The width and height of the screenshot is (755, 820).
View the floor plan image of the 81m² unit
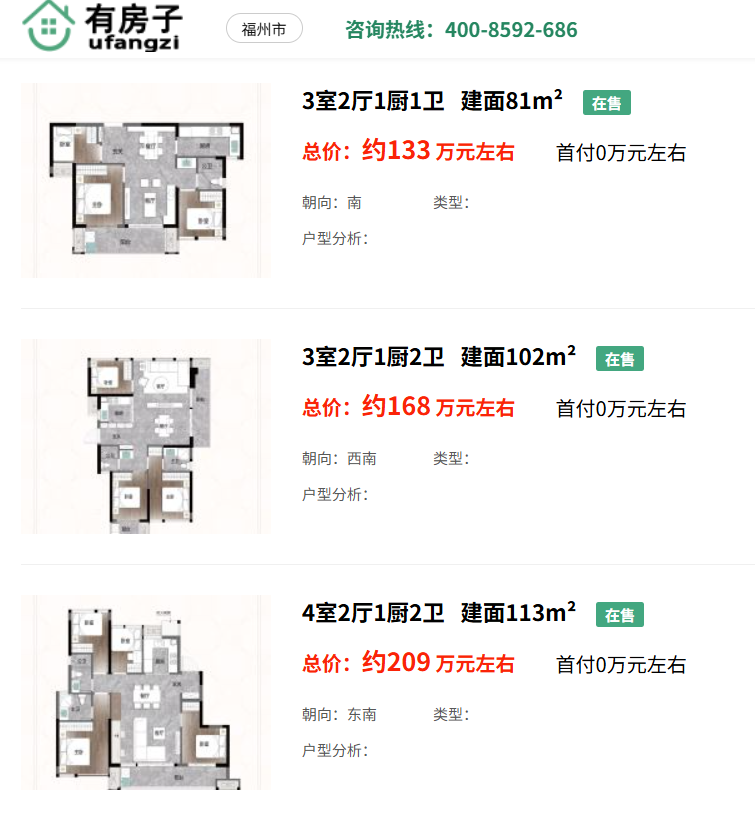[x=146, y=180]
